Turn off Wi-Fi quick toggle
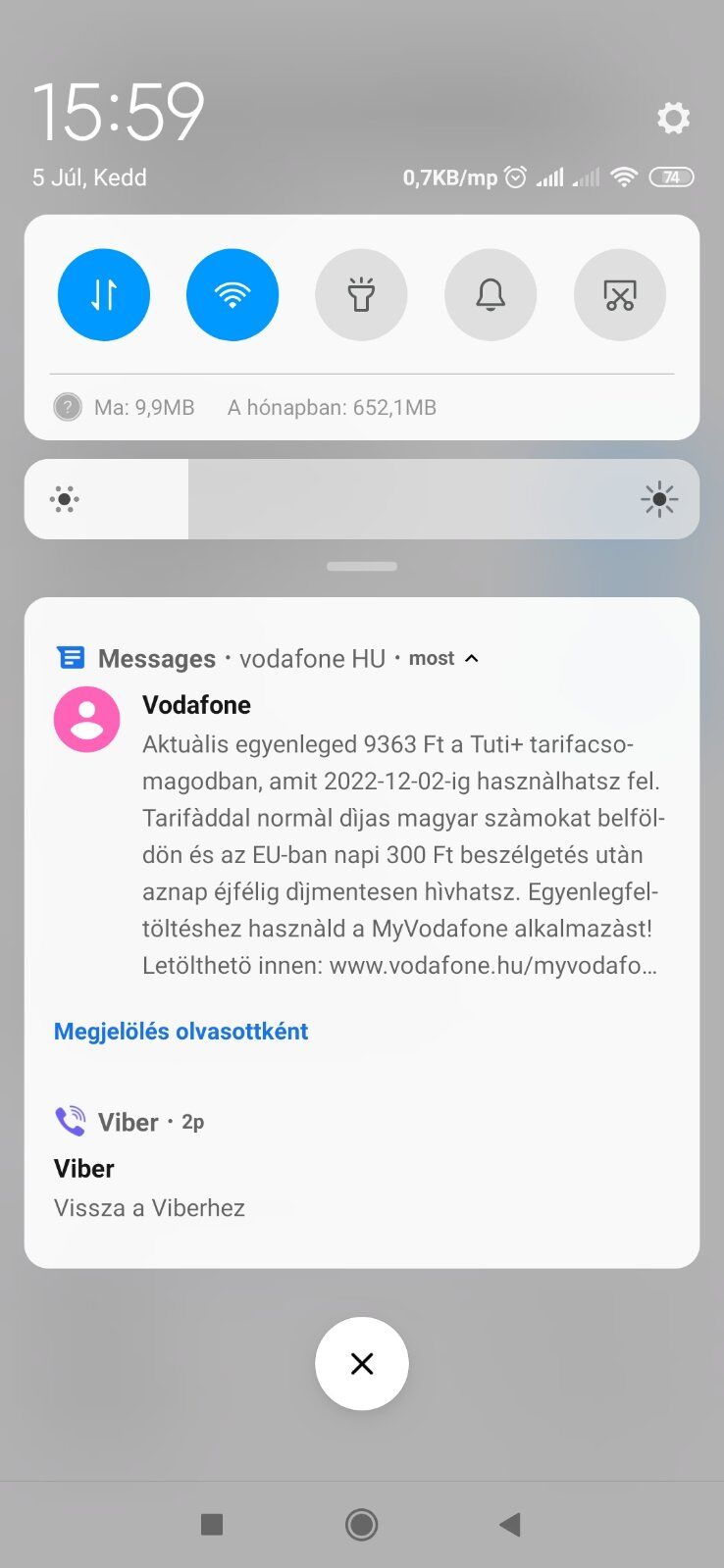 [233, 295]
